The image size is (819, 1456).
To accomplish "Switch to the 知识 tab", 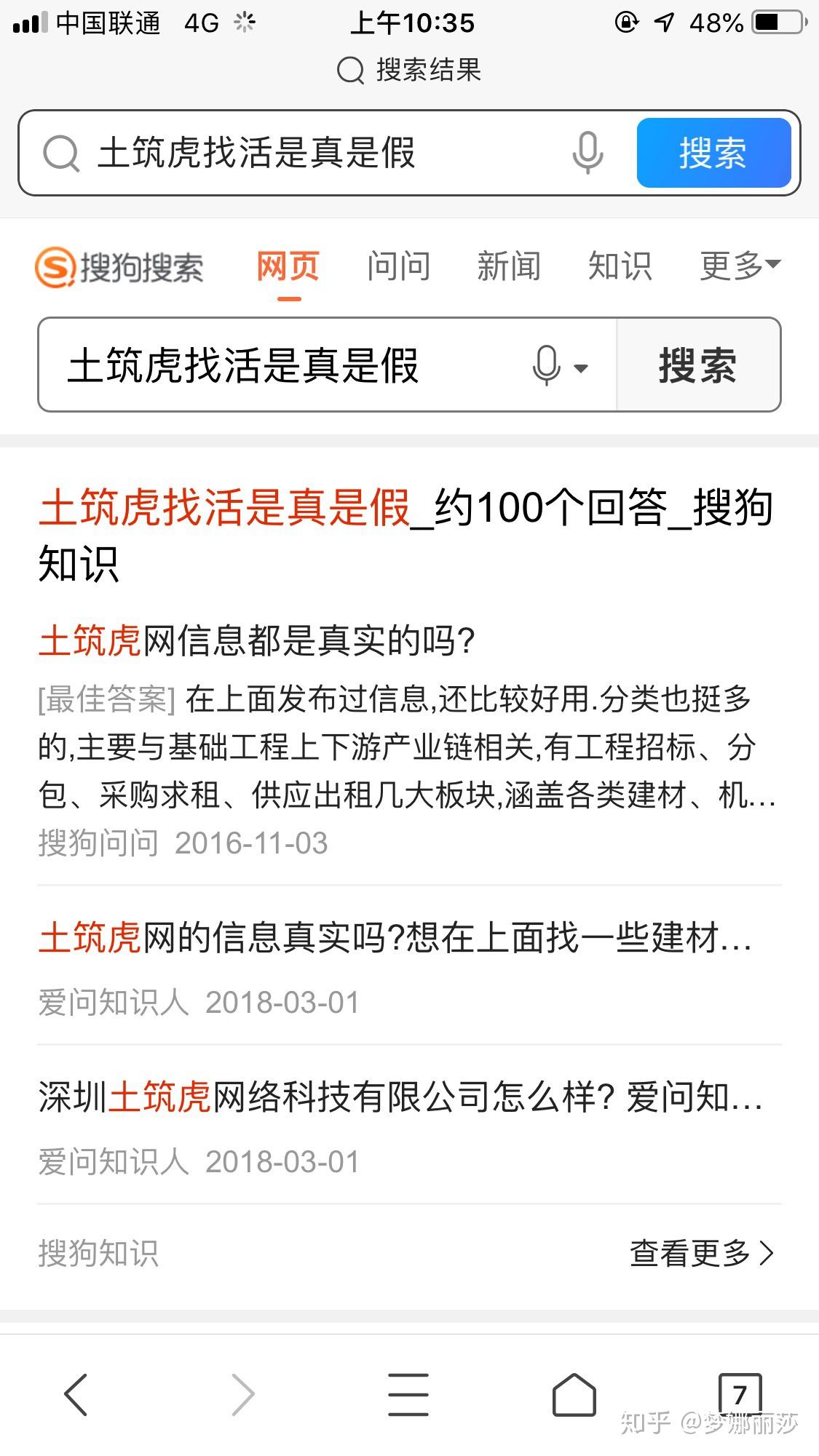I will [620, 266].
